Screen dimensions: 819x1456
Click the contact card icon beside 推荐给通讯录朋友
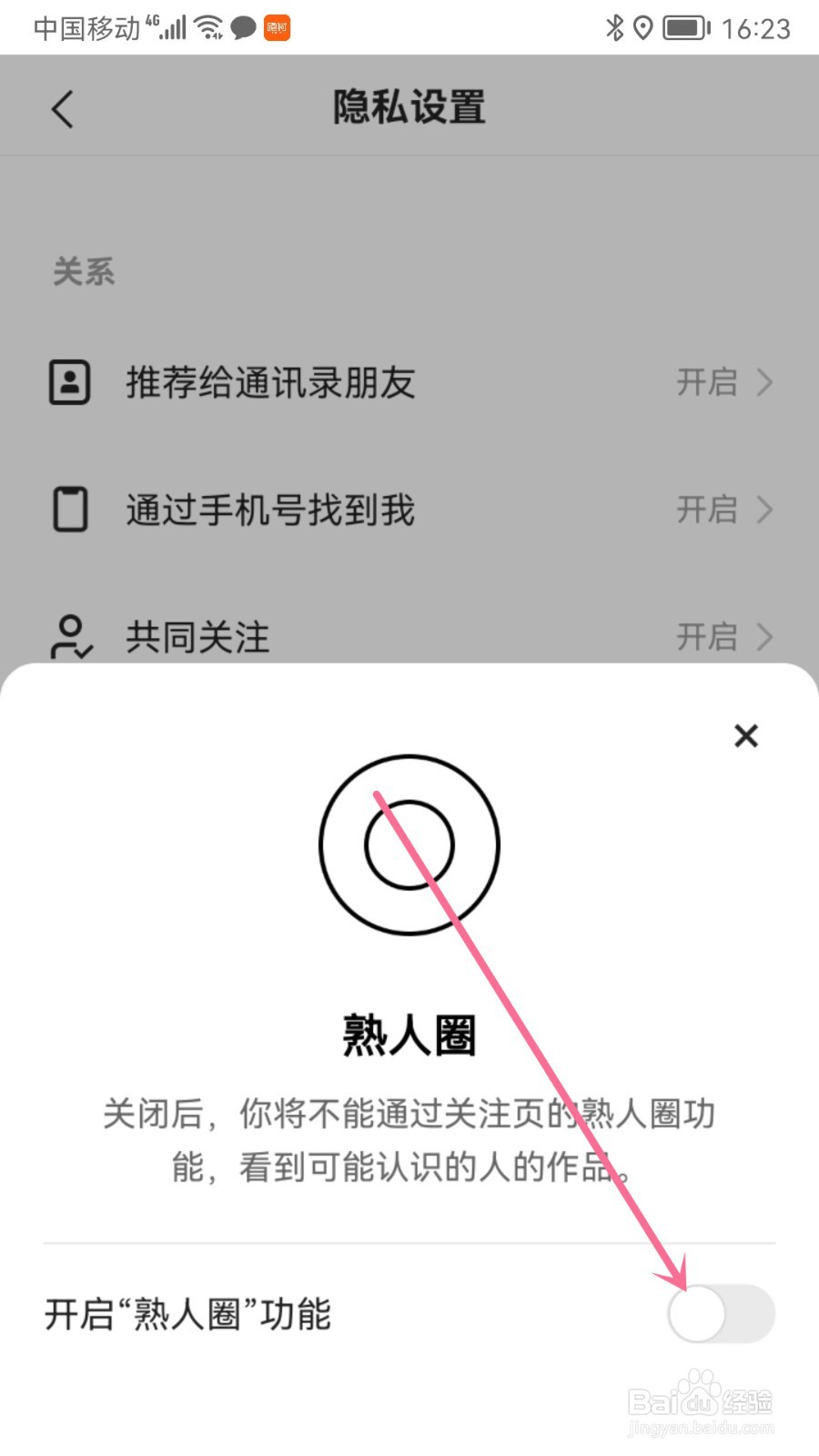coord(69,382)
